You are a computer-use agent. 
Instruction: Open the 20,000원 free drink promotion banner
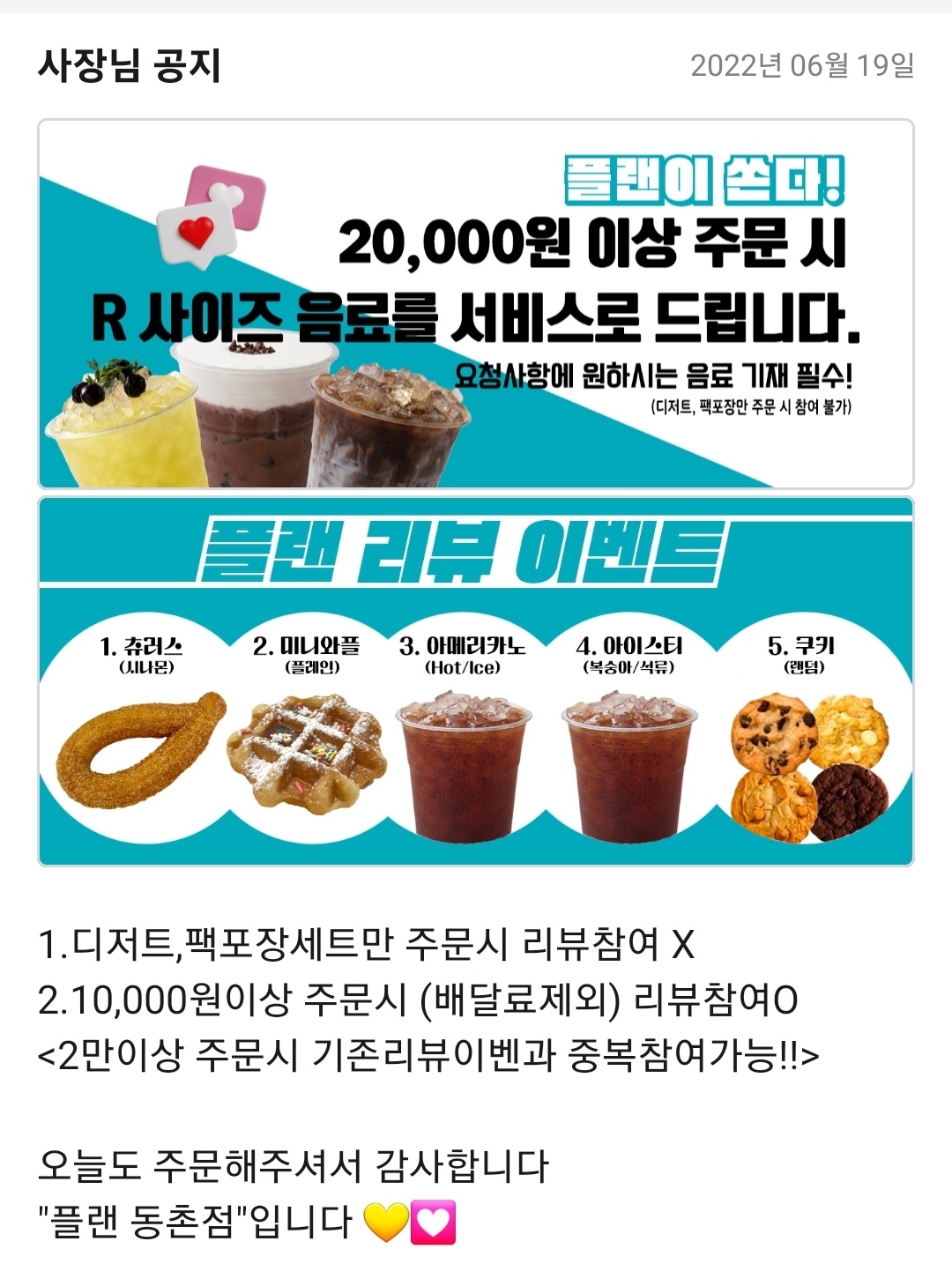point(476,304)
